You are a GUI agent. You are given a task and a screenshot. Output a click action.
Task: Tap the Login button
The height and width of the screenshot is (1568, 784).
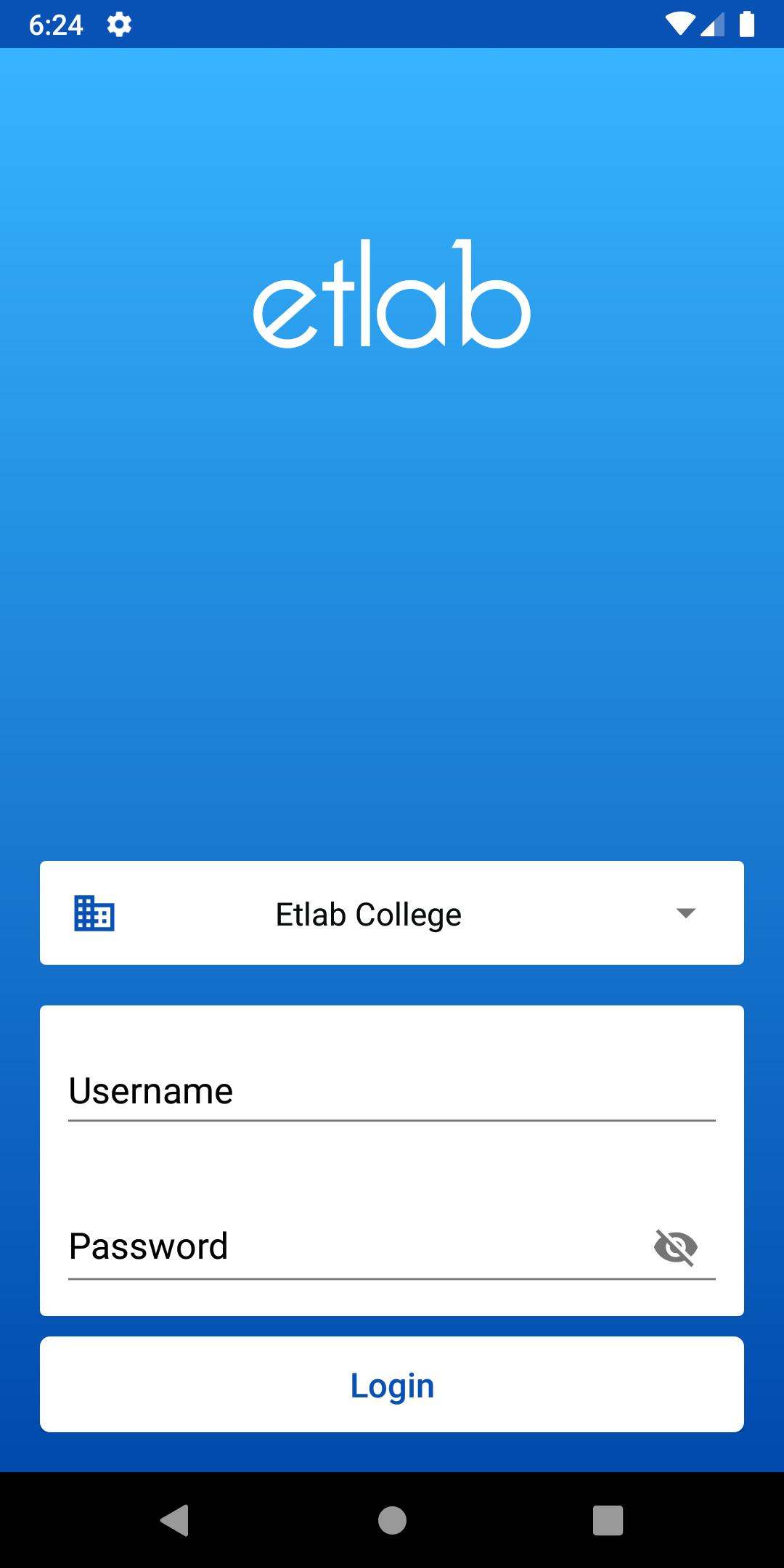392,1385
